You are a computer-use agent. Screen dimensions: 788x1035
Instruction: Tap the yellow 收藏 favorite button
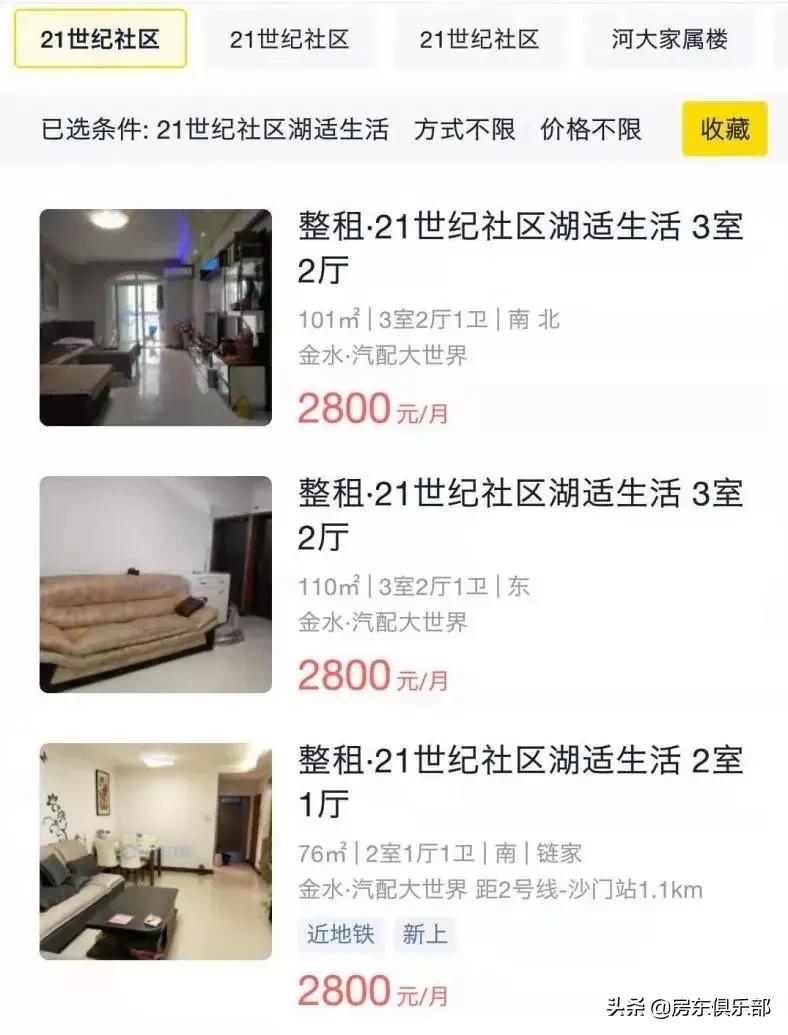point(723,131)
